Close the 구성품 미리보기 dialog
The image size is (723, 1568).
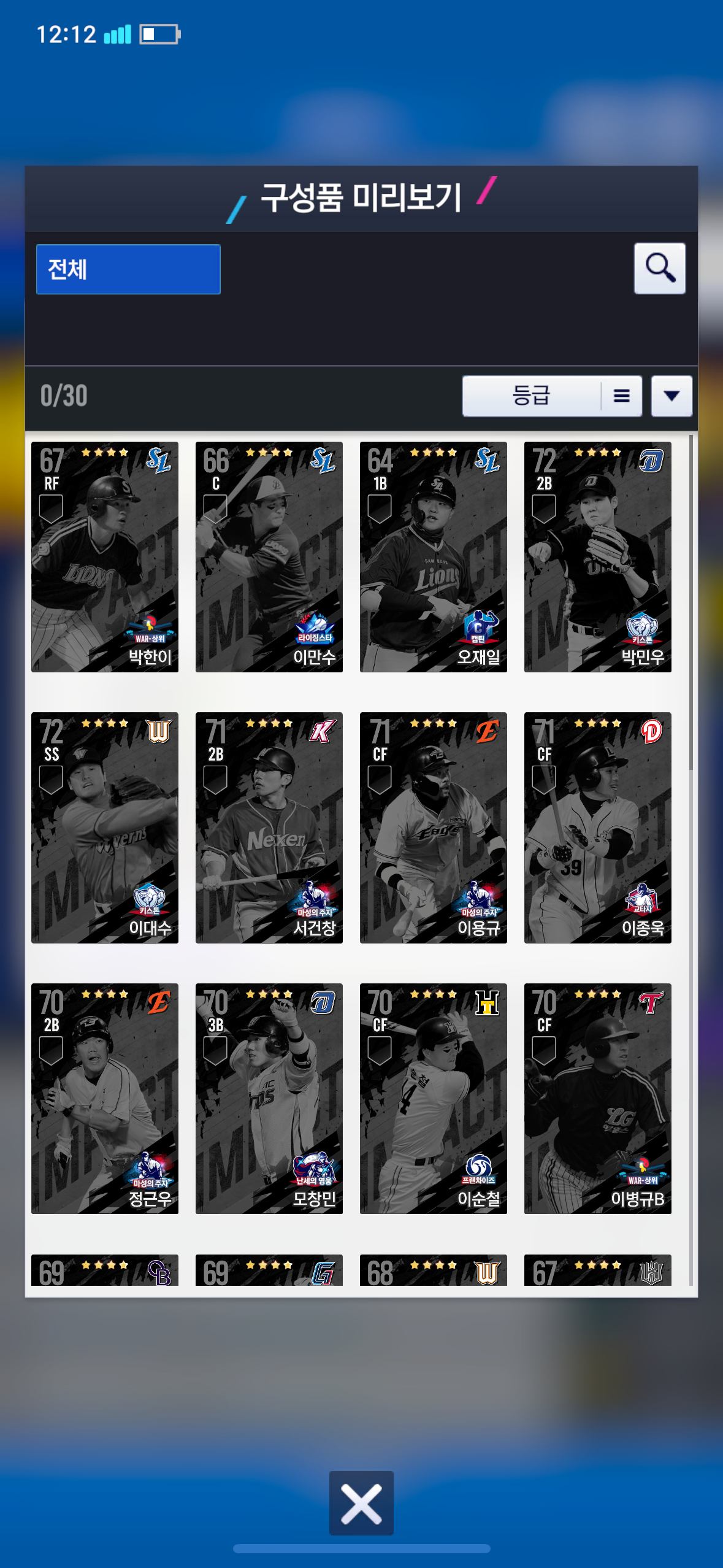tap(361, 1502)
